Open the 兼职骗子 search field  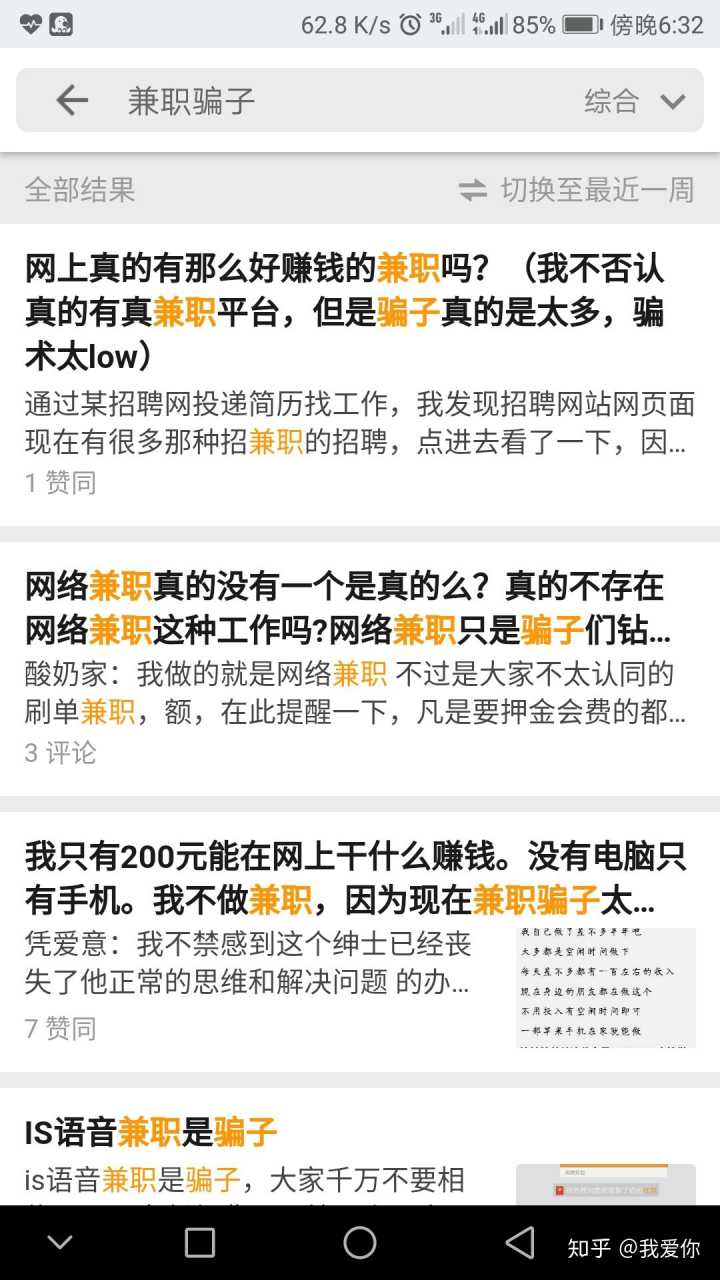(330, 100)
